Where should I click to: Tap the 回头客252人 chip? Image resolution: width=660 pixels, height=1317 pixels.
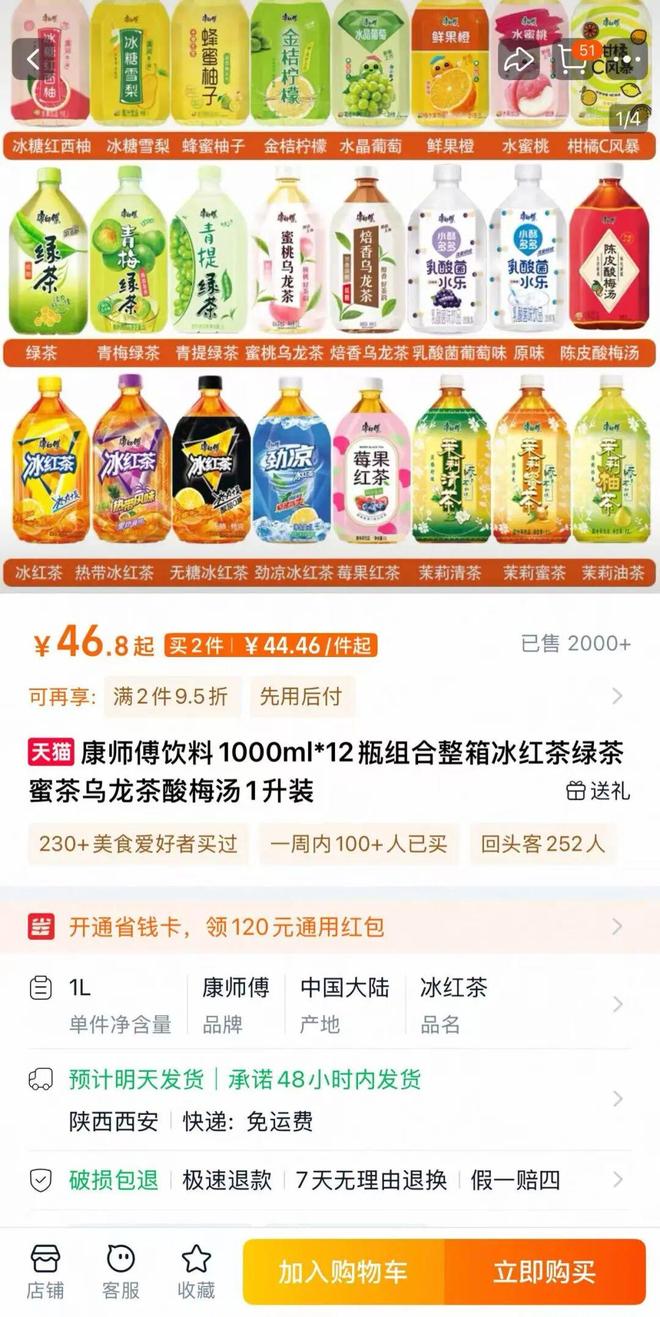tap(543, 844)
